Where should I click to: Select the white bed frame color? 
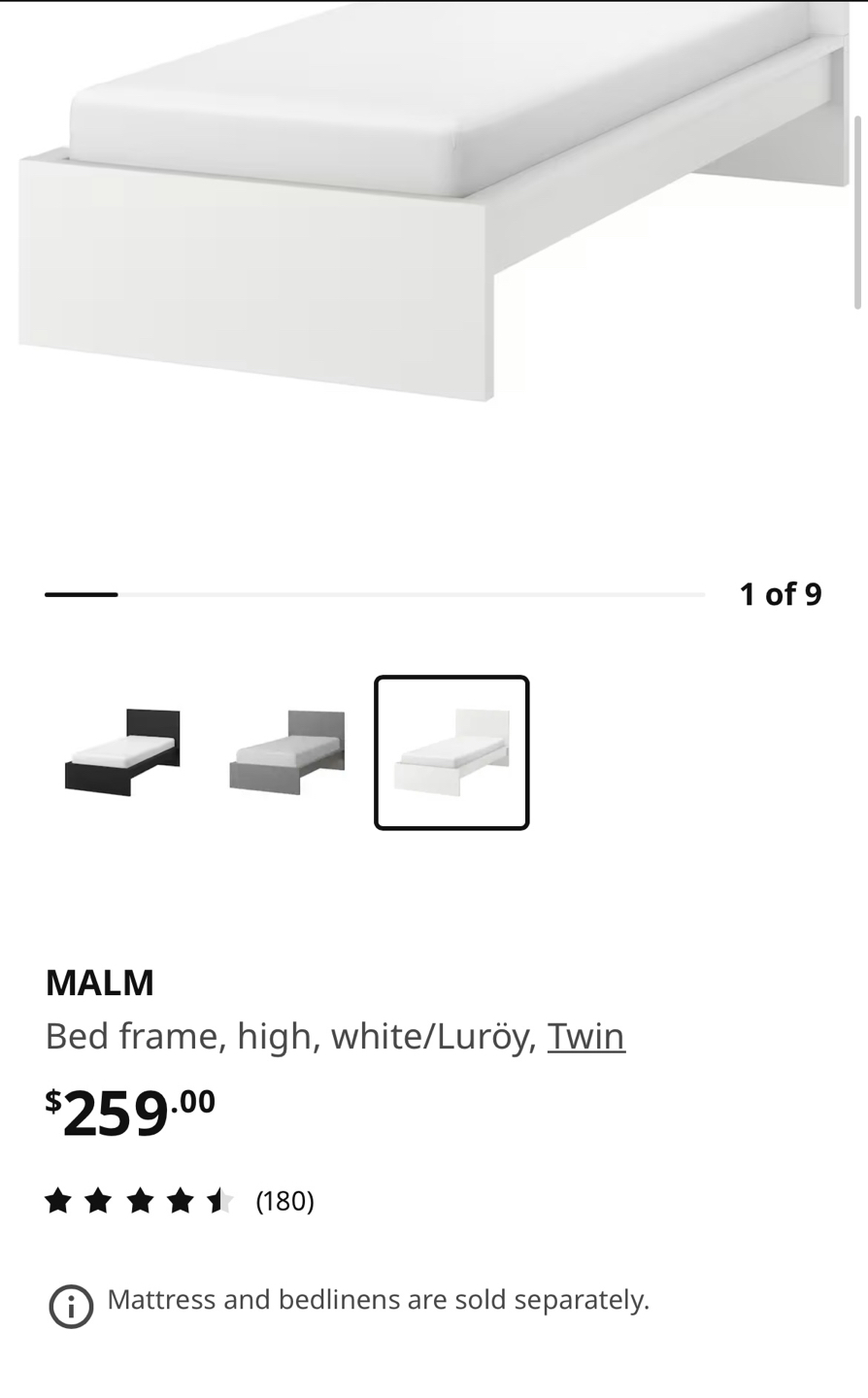point(451,752)
